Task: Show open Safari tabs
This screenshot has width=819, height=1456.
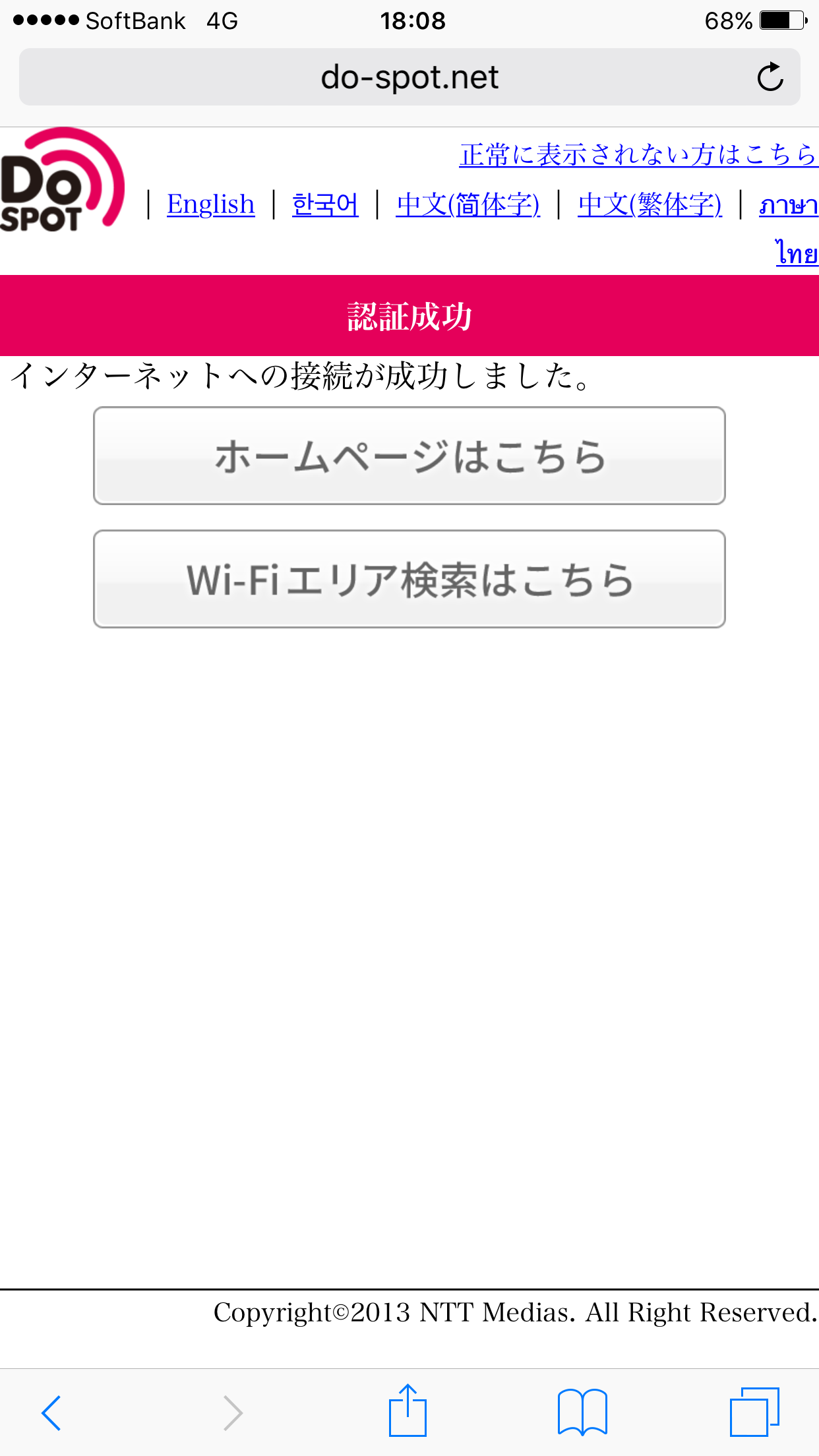Action: pyautogui.click(x=754, y=1412)
